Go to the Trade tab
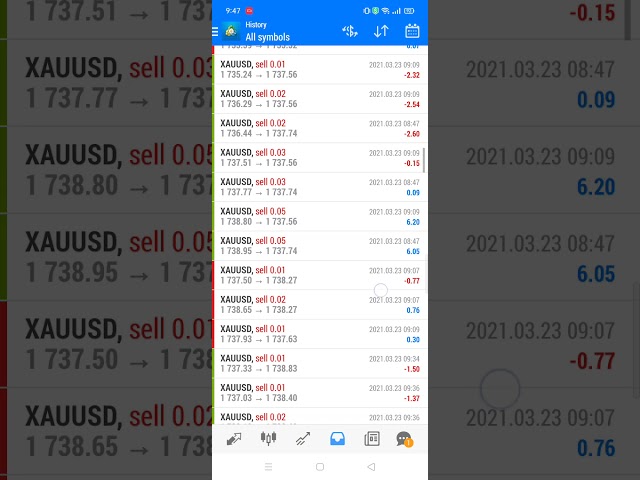640x480 pixels. [x=302, y=438]
